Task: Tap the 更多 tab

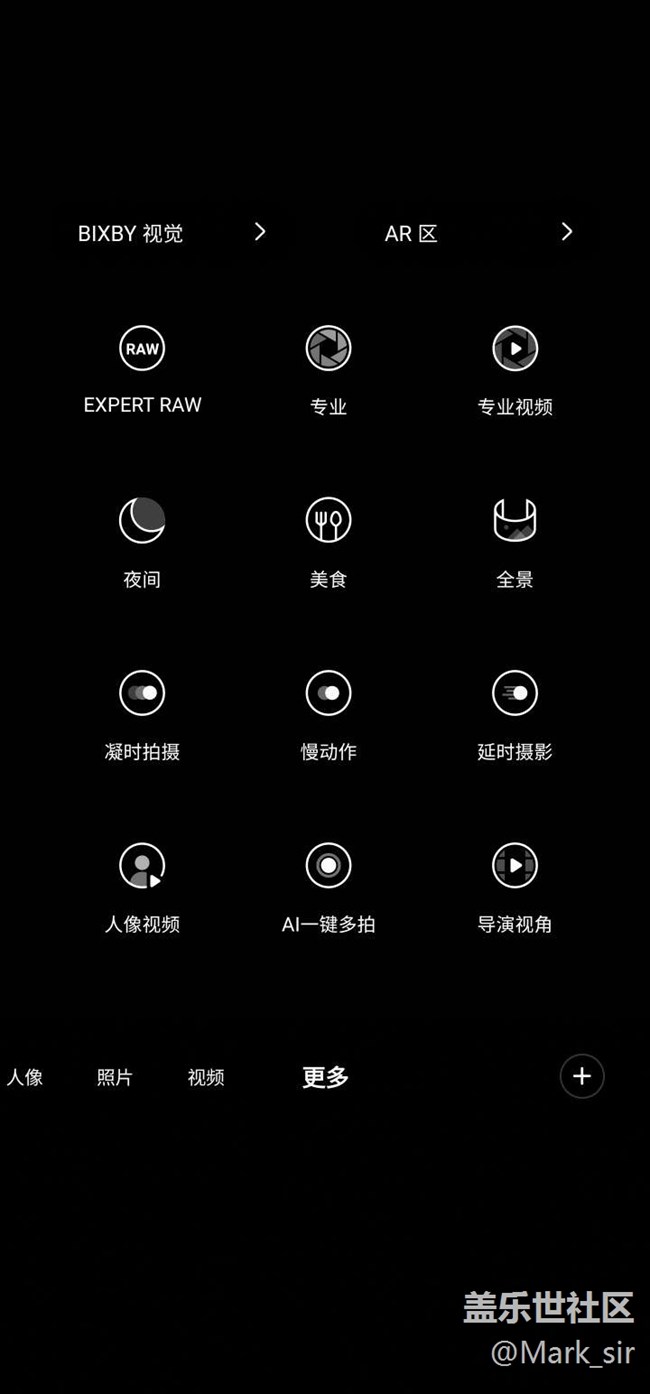Action: [x=325, y=1077]
